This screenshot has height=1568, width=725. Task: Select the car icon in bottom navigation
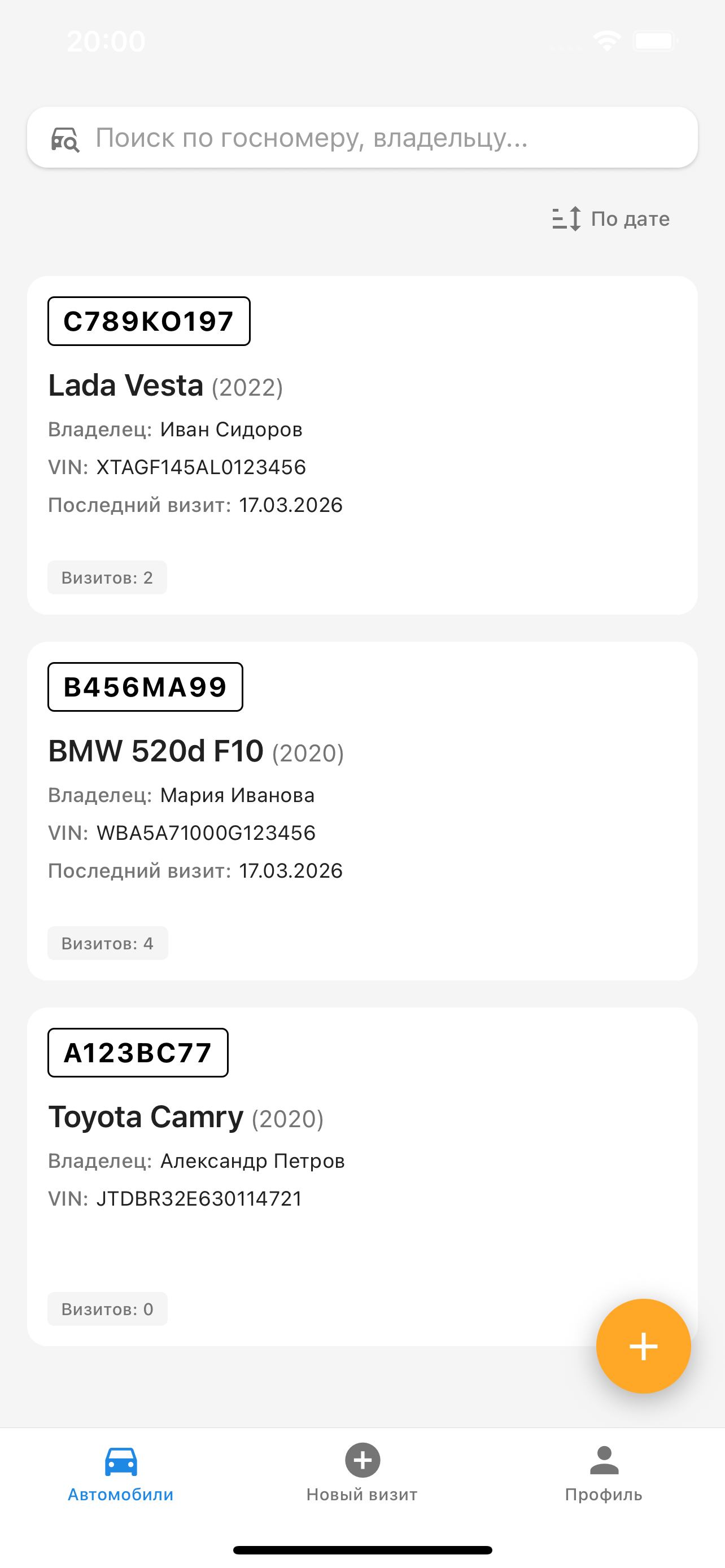click(x=120, y=1461)
